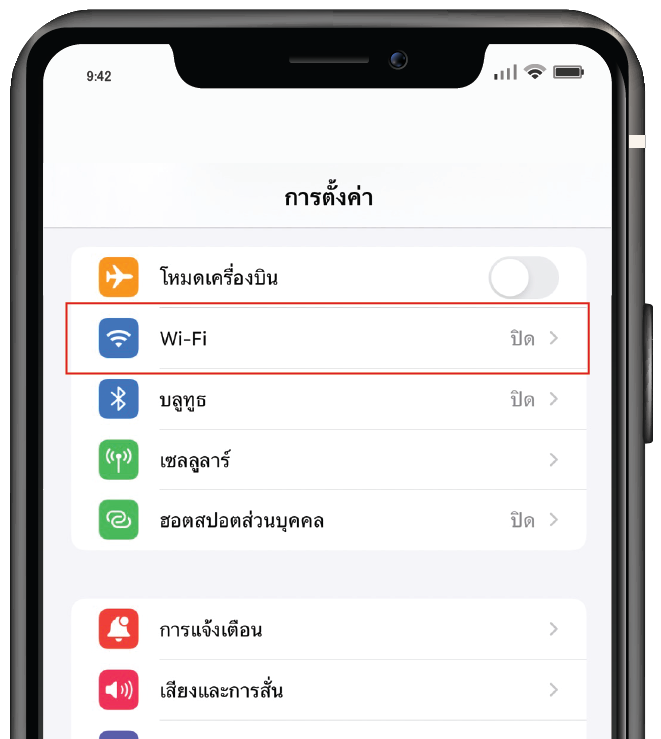Image resolution: width=661 pixels, height=739 pixels.
Task: Open เสียงและการสั่น sounds and haptics
Action: (x=328, y=690)
